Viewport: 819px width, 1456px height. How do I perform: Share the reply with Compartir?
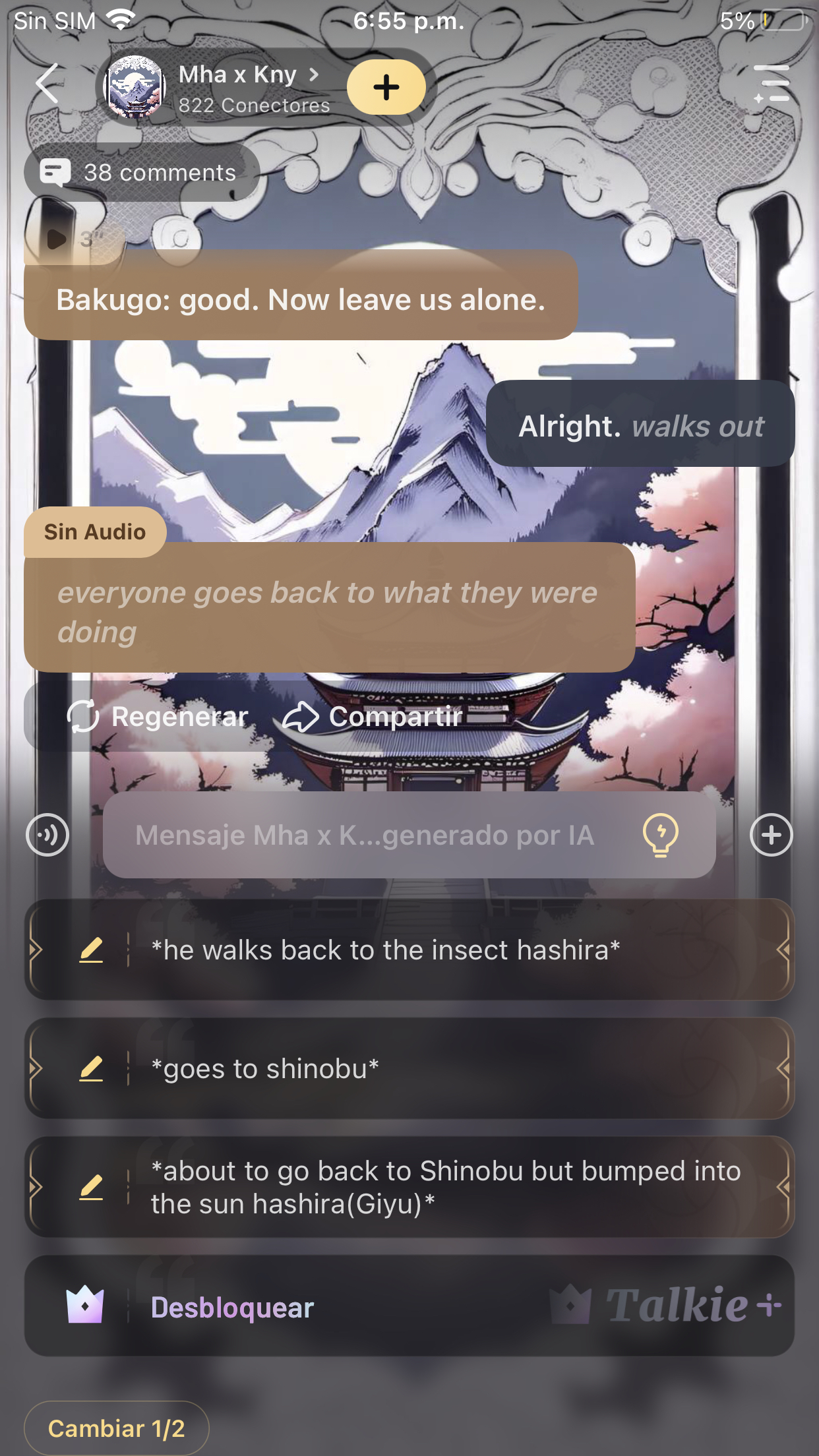pos(373,717)
